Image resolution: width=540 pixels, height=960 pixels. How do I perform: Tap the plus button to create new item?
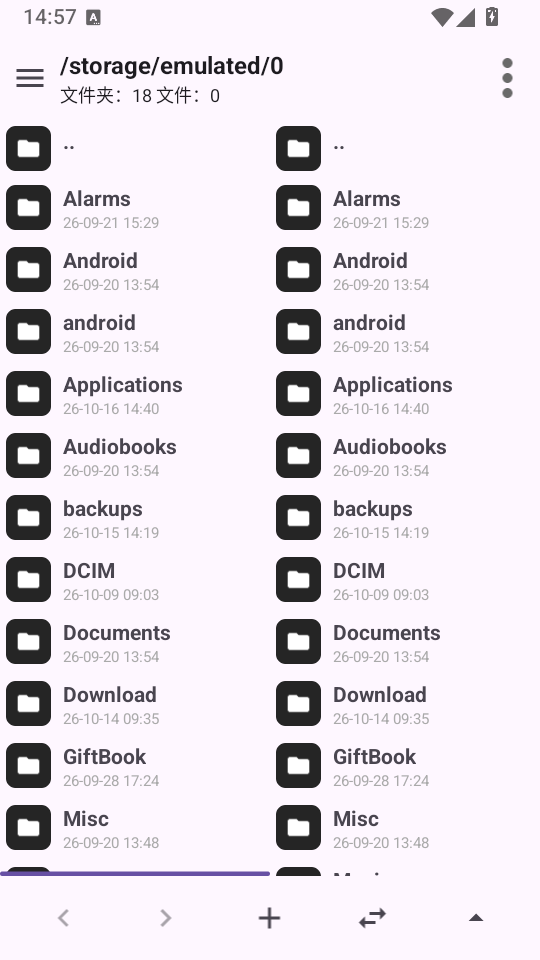269,918
